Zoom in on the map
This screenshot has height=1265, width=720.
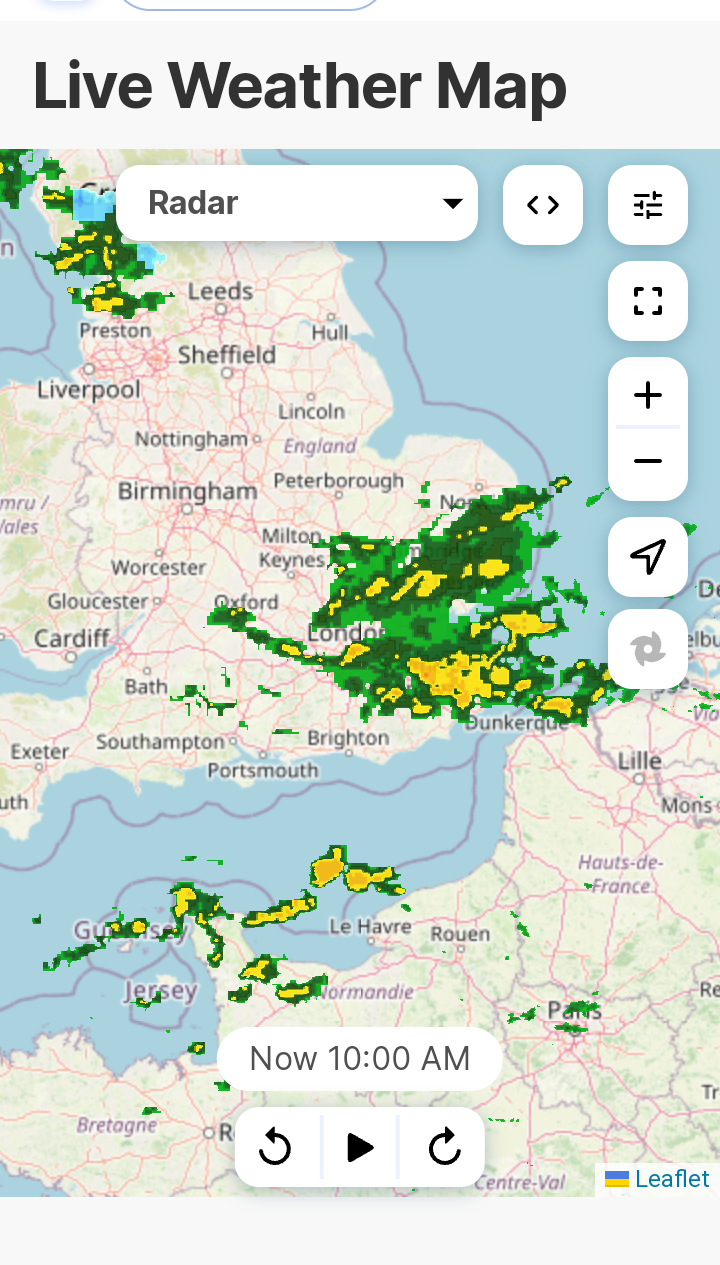648,395
